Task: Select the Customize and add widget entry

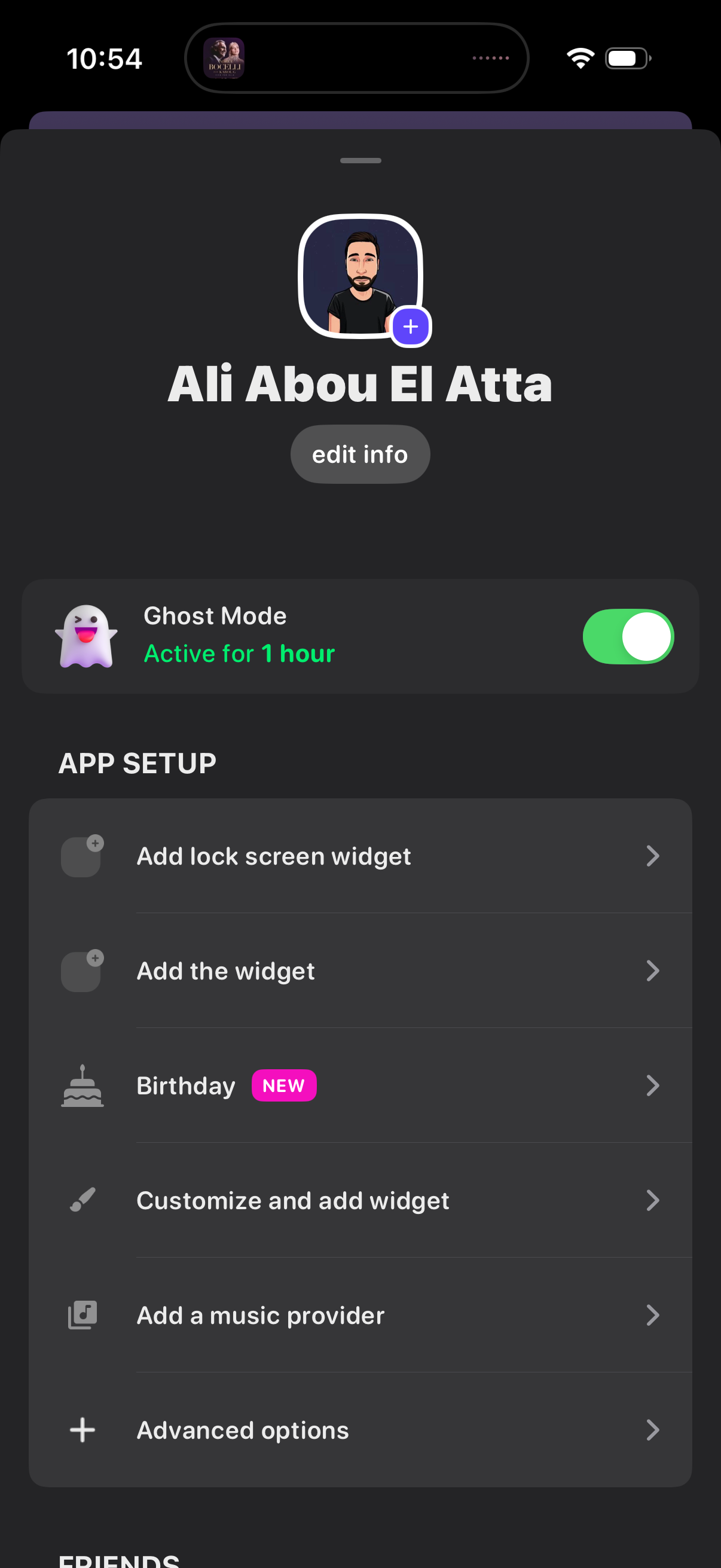Action: click(653, 1200)
